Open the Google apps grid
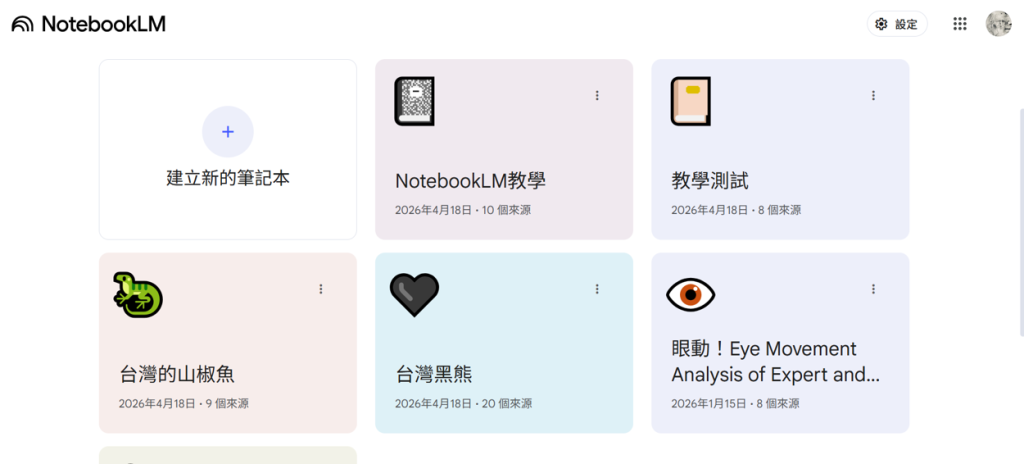1024x464 pixels. click(960, 24)
